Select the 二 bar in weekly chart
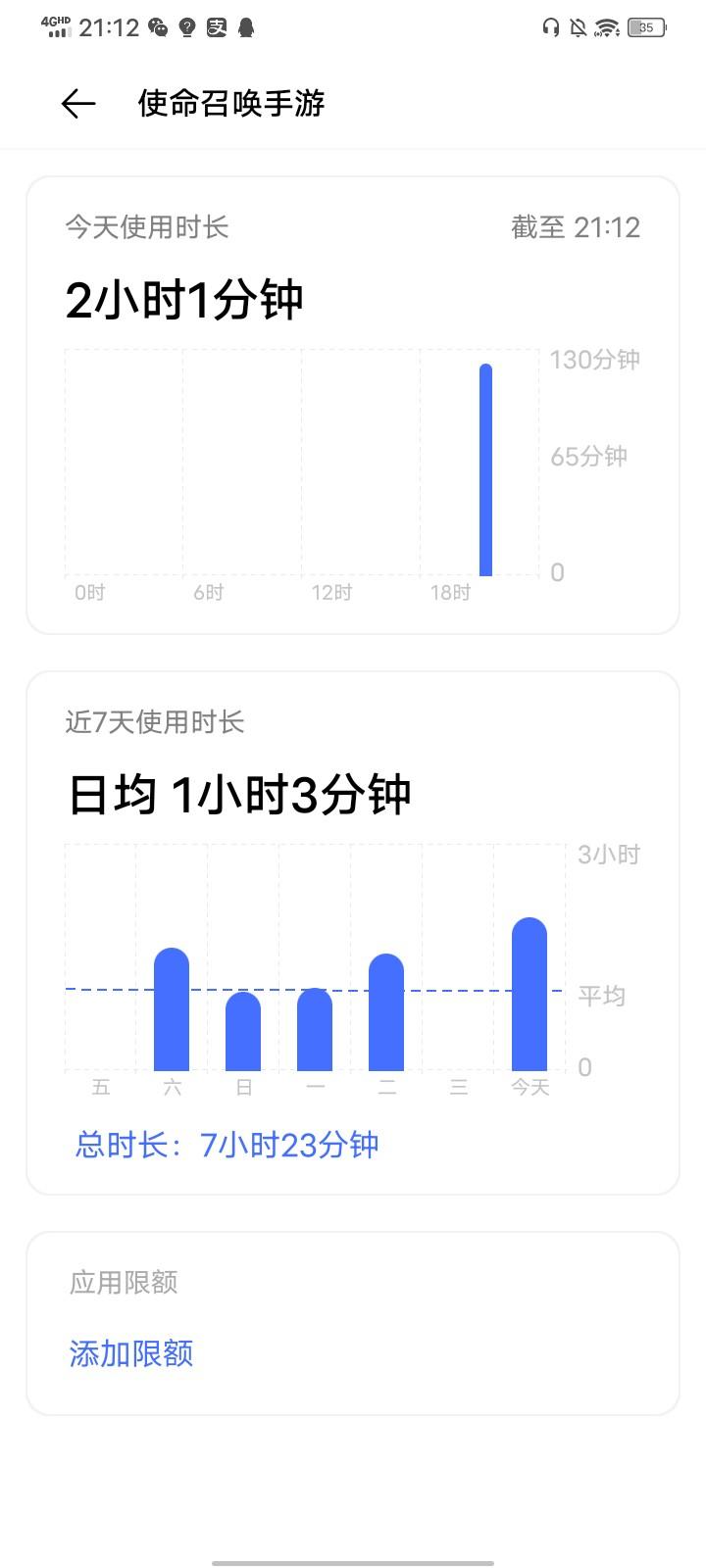The image size is (706, 1568). click(386, 1012)
